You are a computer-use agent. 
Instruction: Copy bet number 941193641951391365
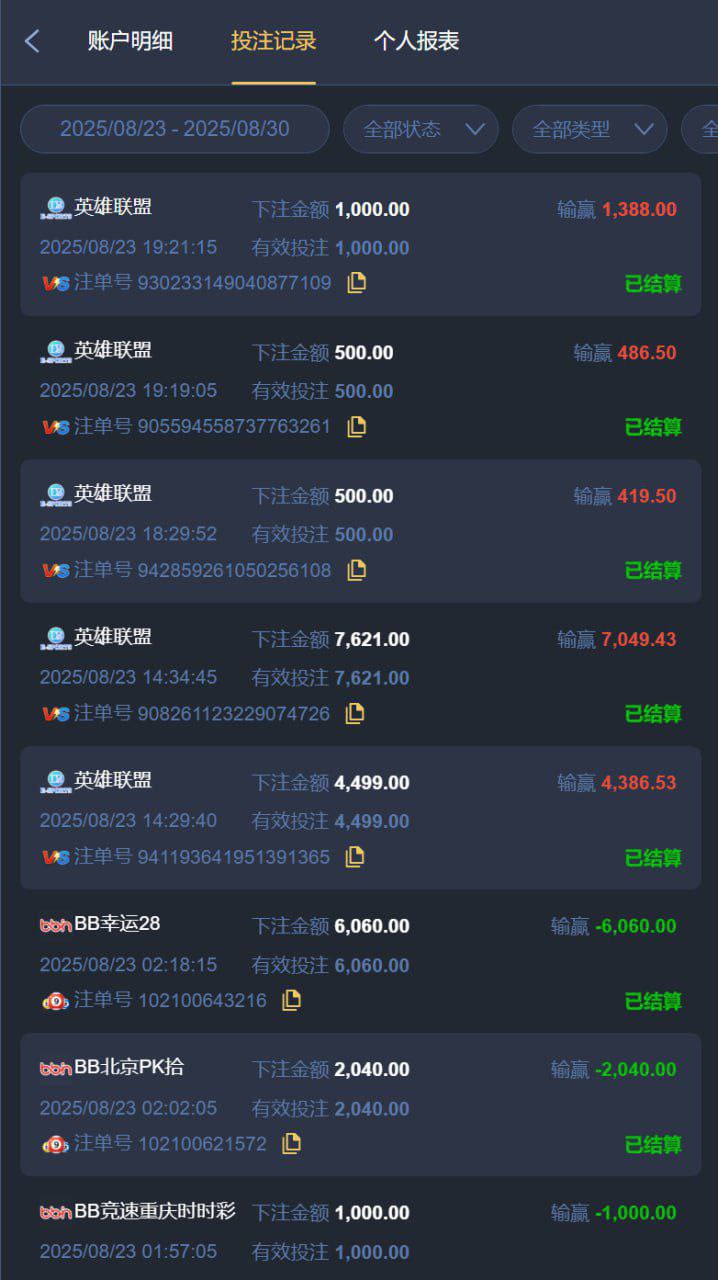coord(355,857)
